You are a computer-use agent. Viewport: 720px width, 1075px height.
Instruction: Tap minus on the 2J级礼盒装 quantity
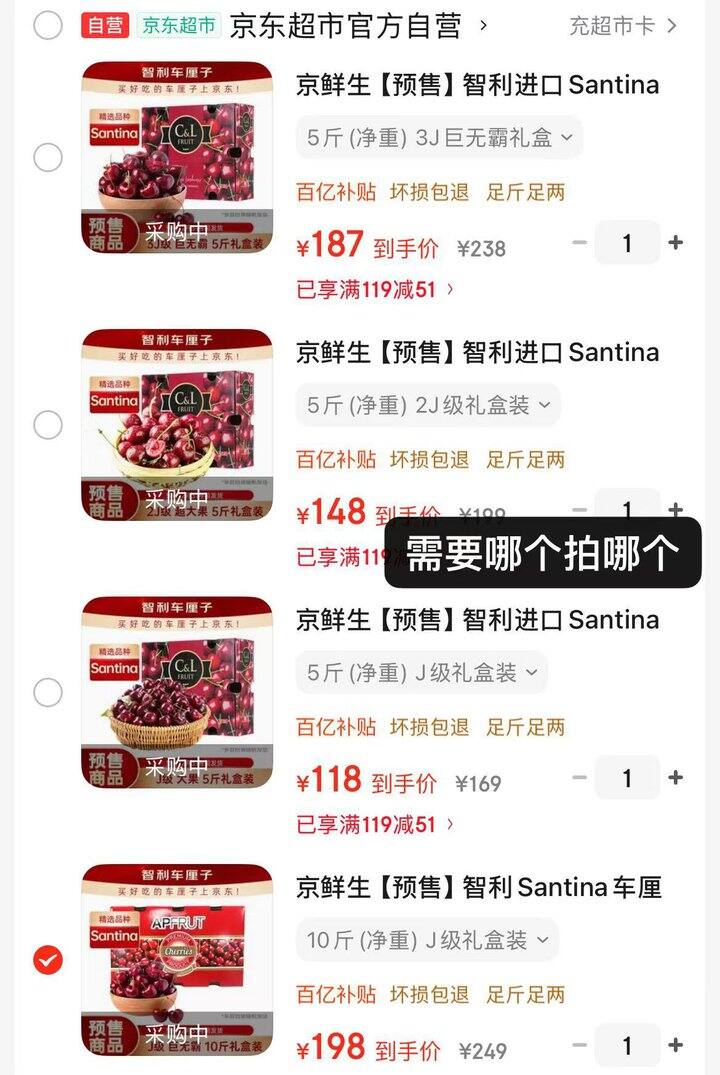579,510
